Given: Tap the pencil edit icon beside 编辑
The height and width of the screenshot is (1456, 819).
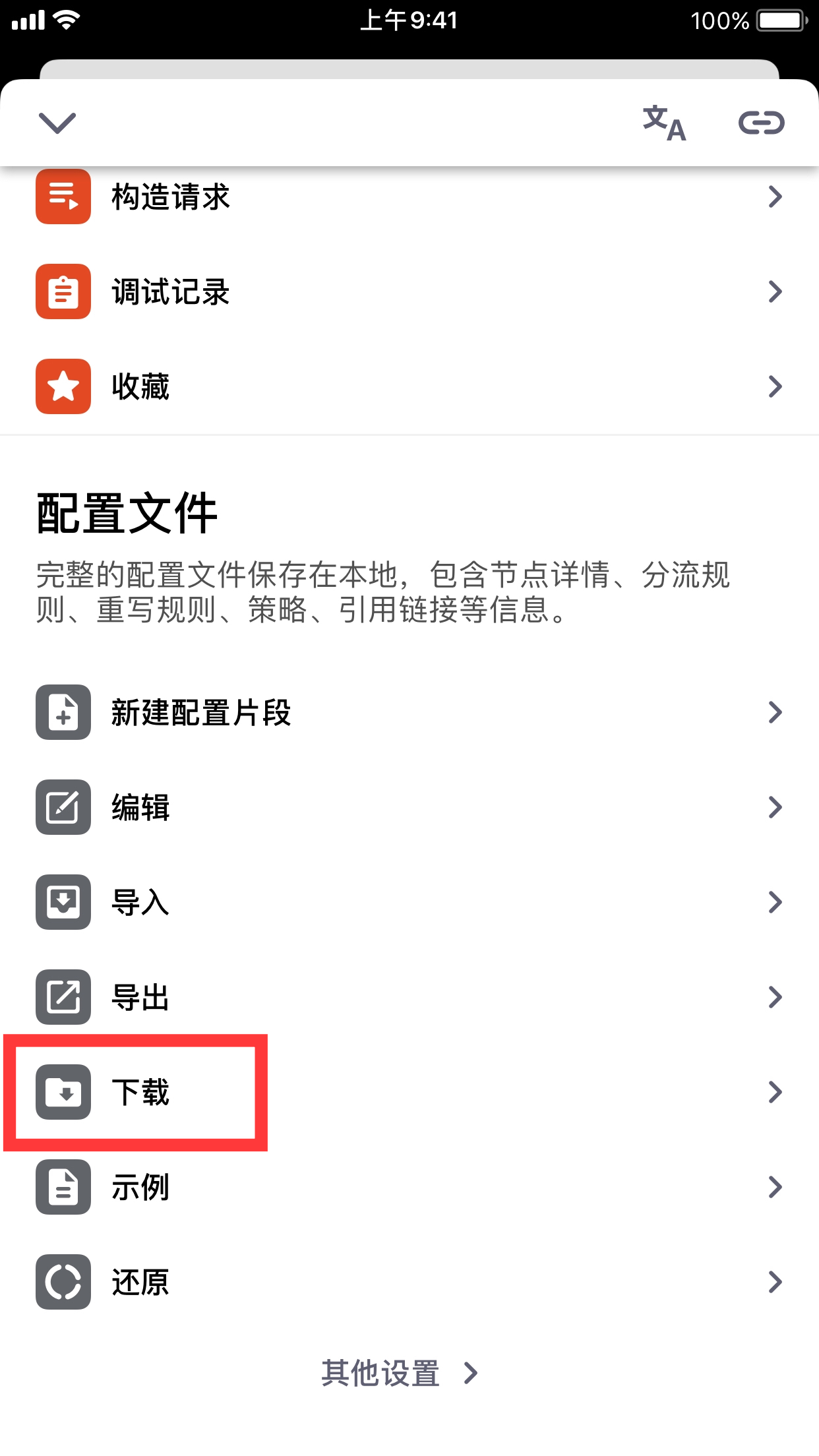Looking at the screenshot, I should point(63,808).
